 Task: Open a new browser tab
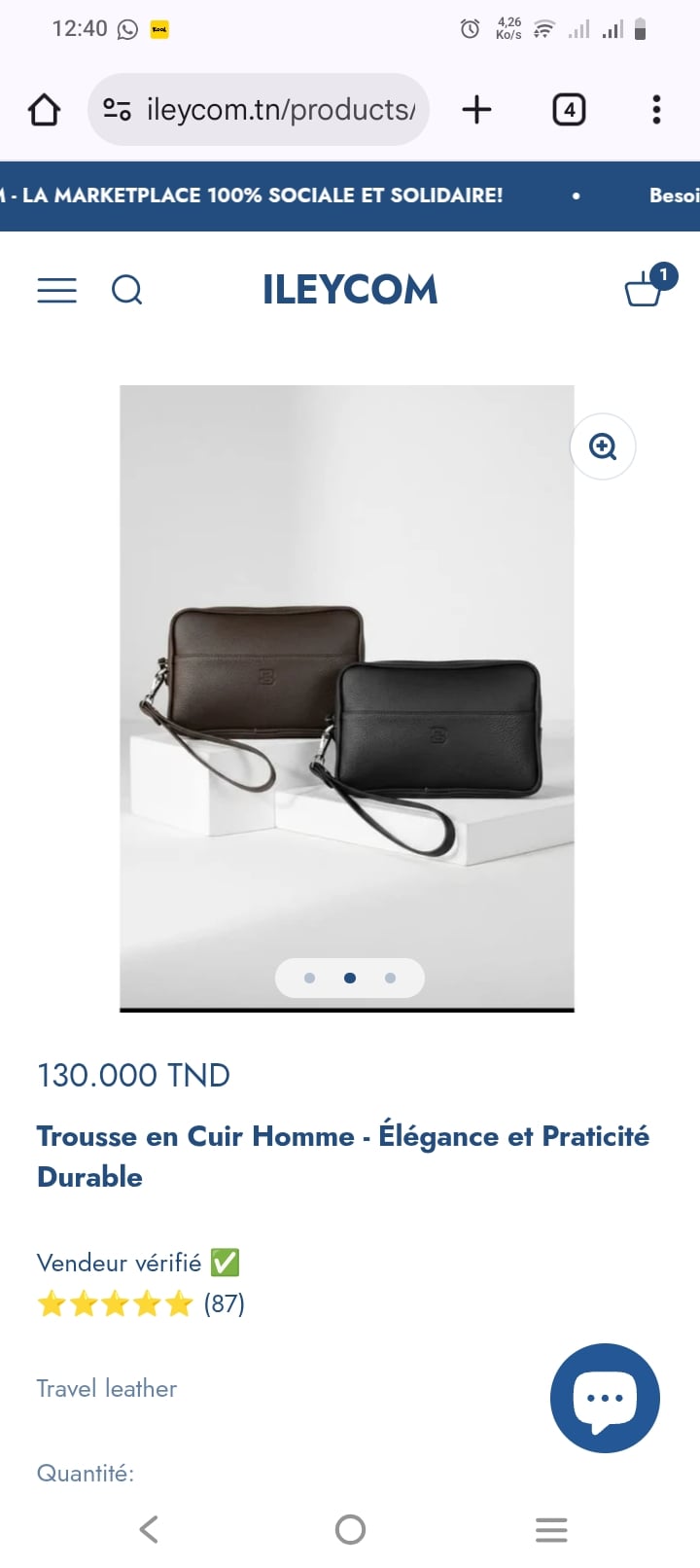pyautogui.click(x=476, y=110)
